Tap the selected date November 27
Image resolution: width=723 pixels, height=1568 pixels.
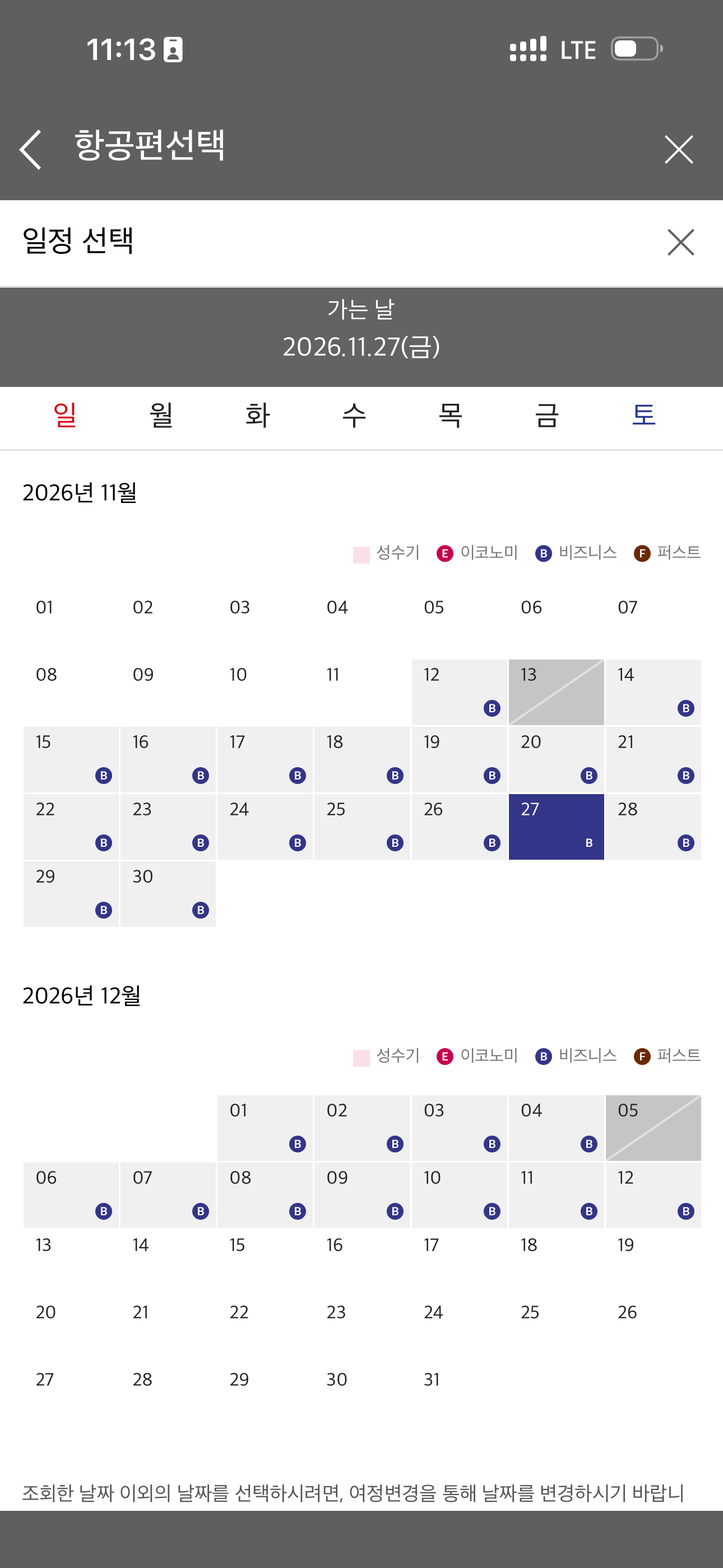(556, 827)
